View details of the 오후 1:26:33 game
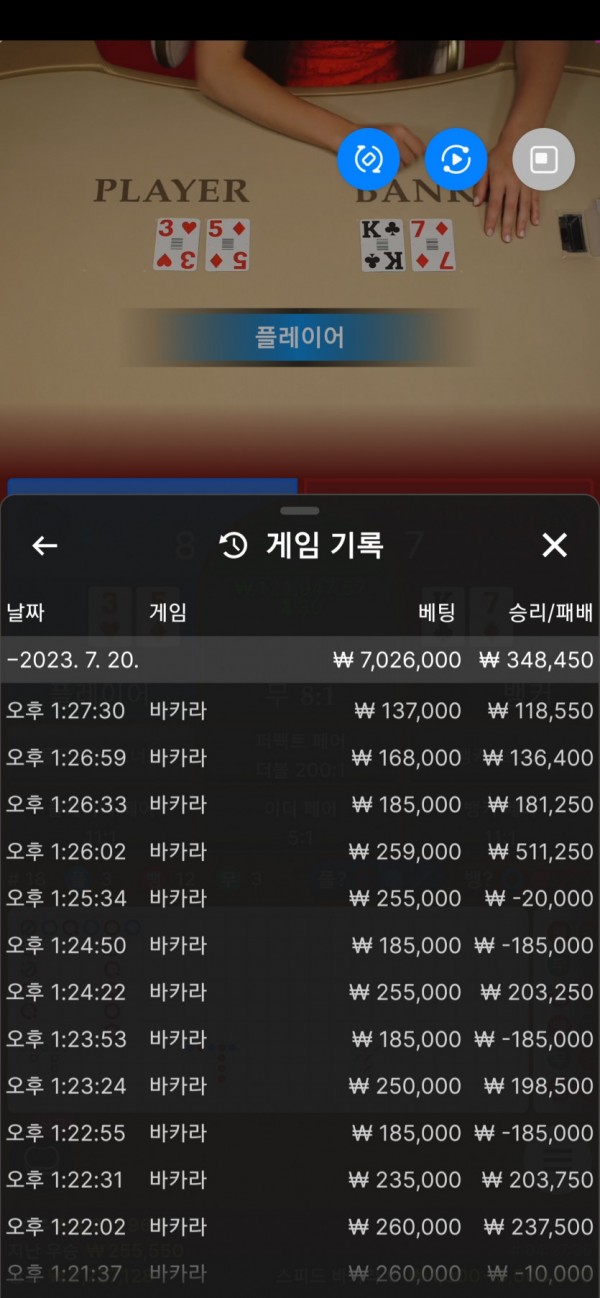Viewport: 600px width, 1298px height. [300, 805]
